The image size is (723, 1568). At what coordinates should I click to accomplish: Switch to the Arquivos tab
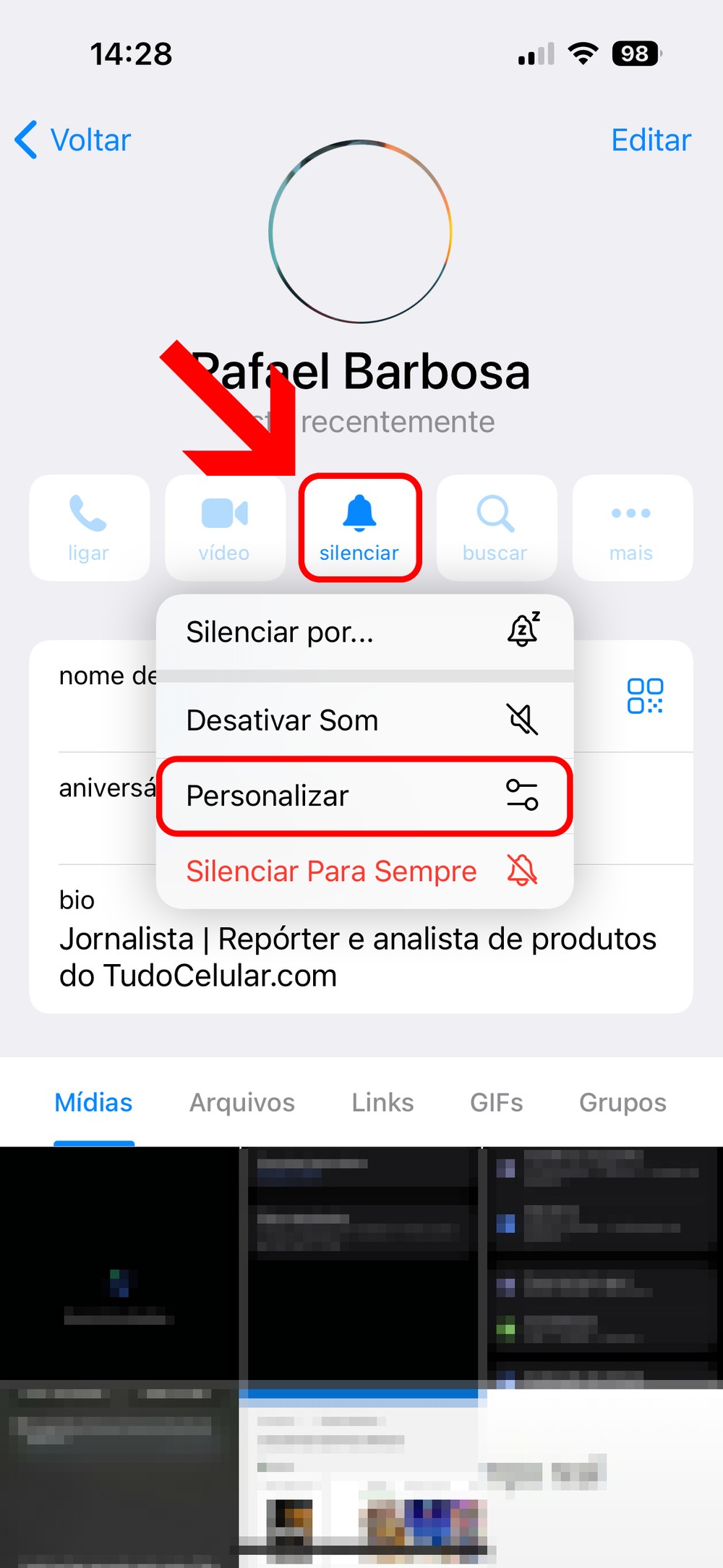coord(242,1102)
